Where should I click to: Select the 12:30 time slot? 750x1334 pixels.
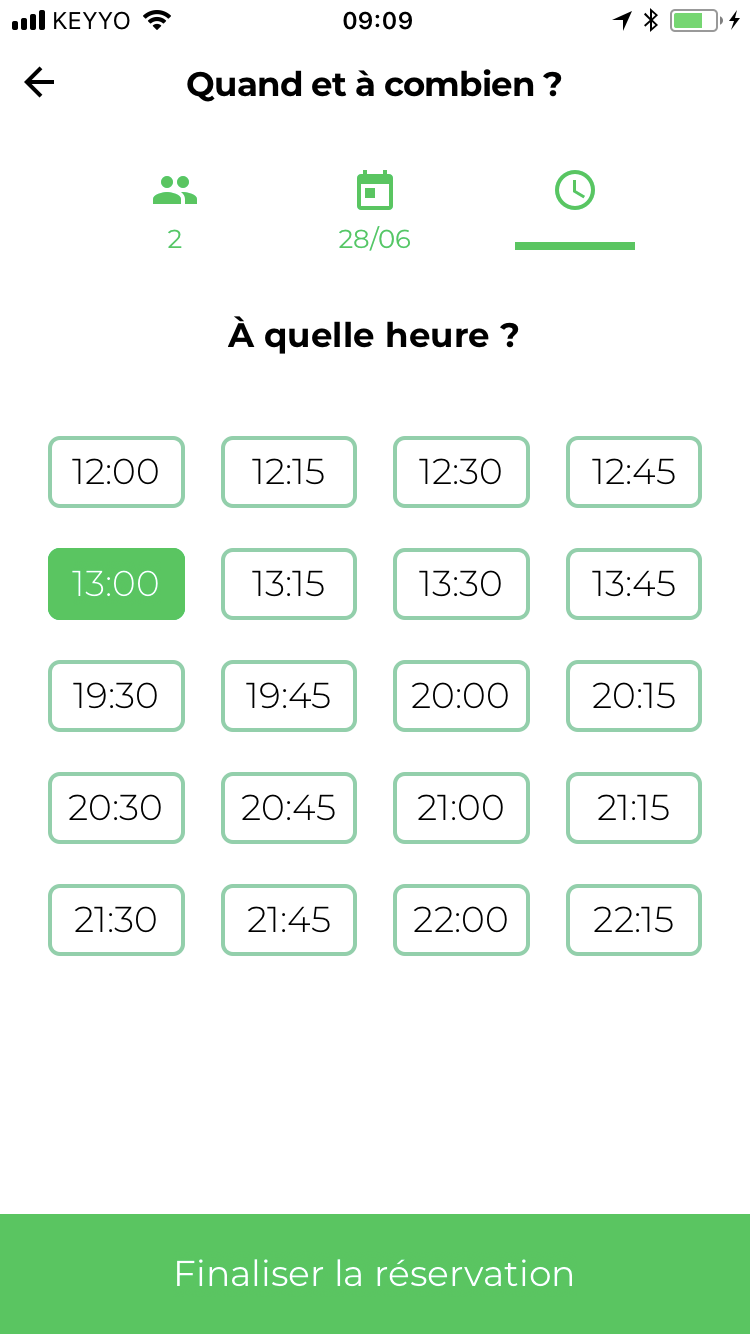point(461,472)
